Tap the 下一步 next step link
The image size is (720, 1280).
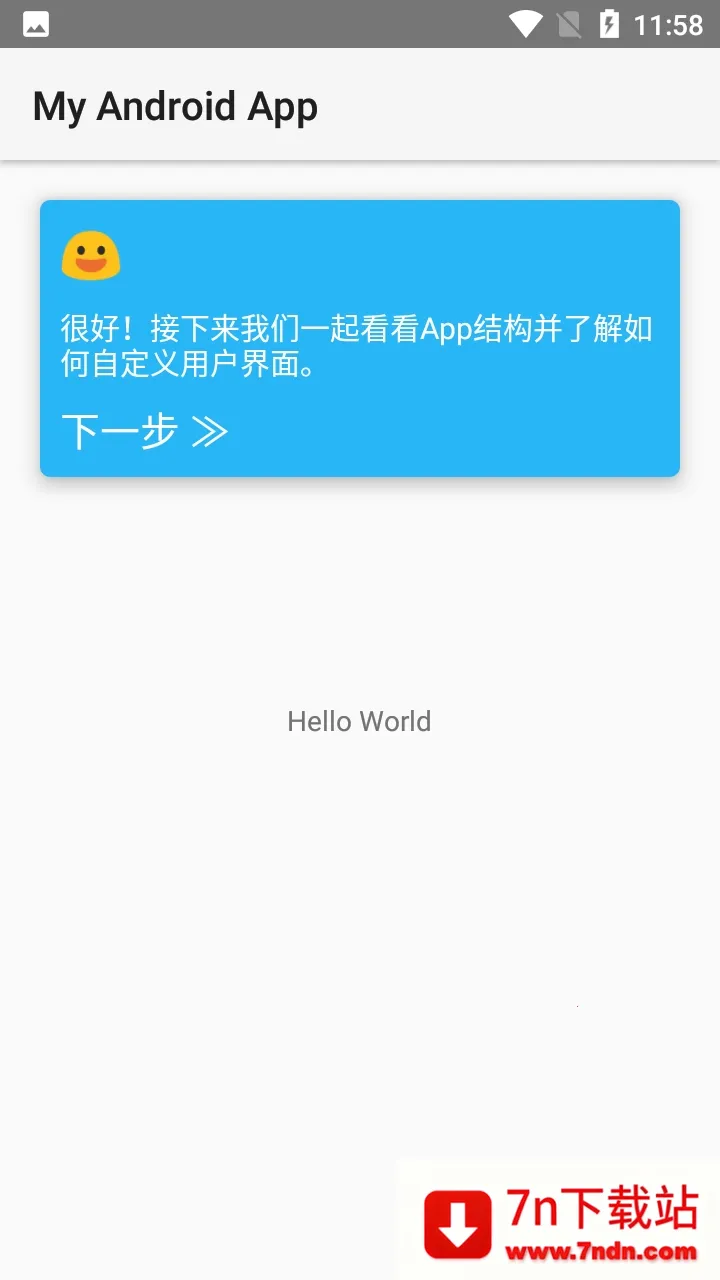tap(145, 432)
